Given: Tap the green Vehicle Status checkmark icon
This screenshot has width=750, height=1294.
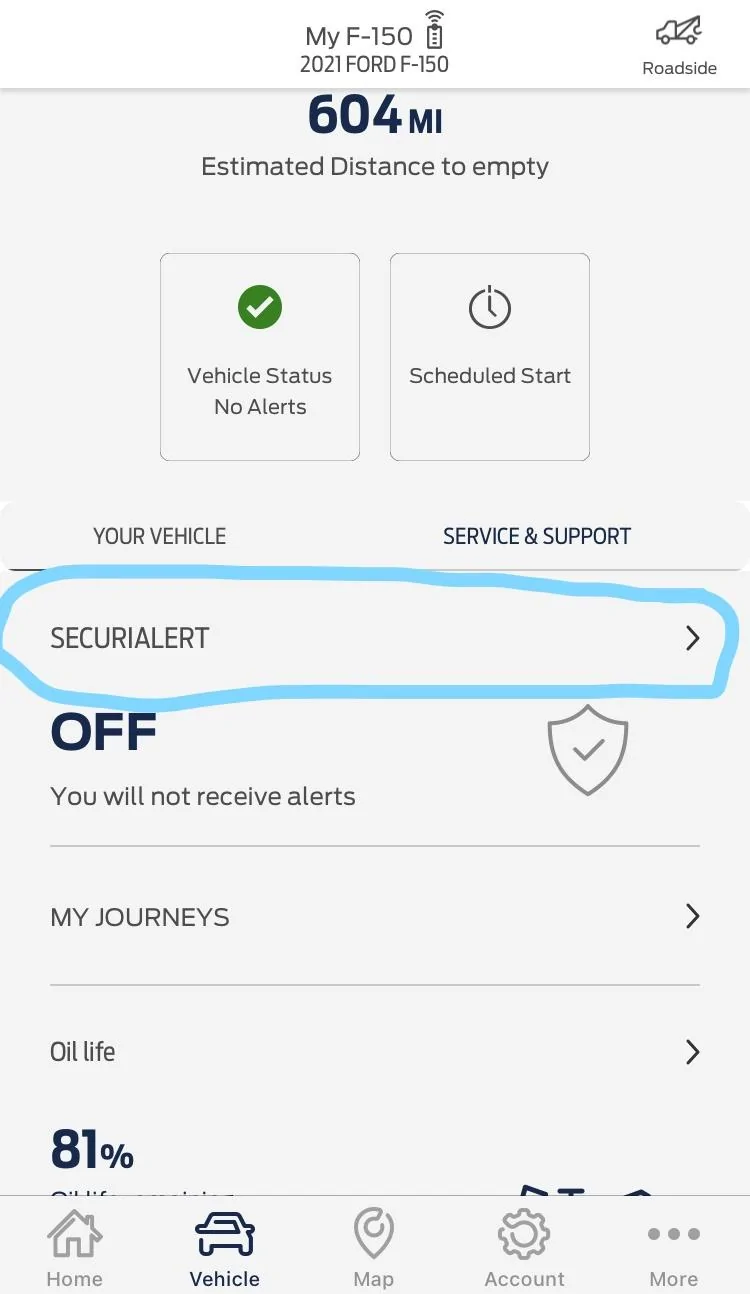Looking at the screenshot, I should [x=259, y=307].
